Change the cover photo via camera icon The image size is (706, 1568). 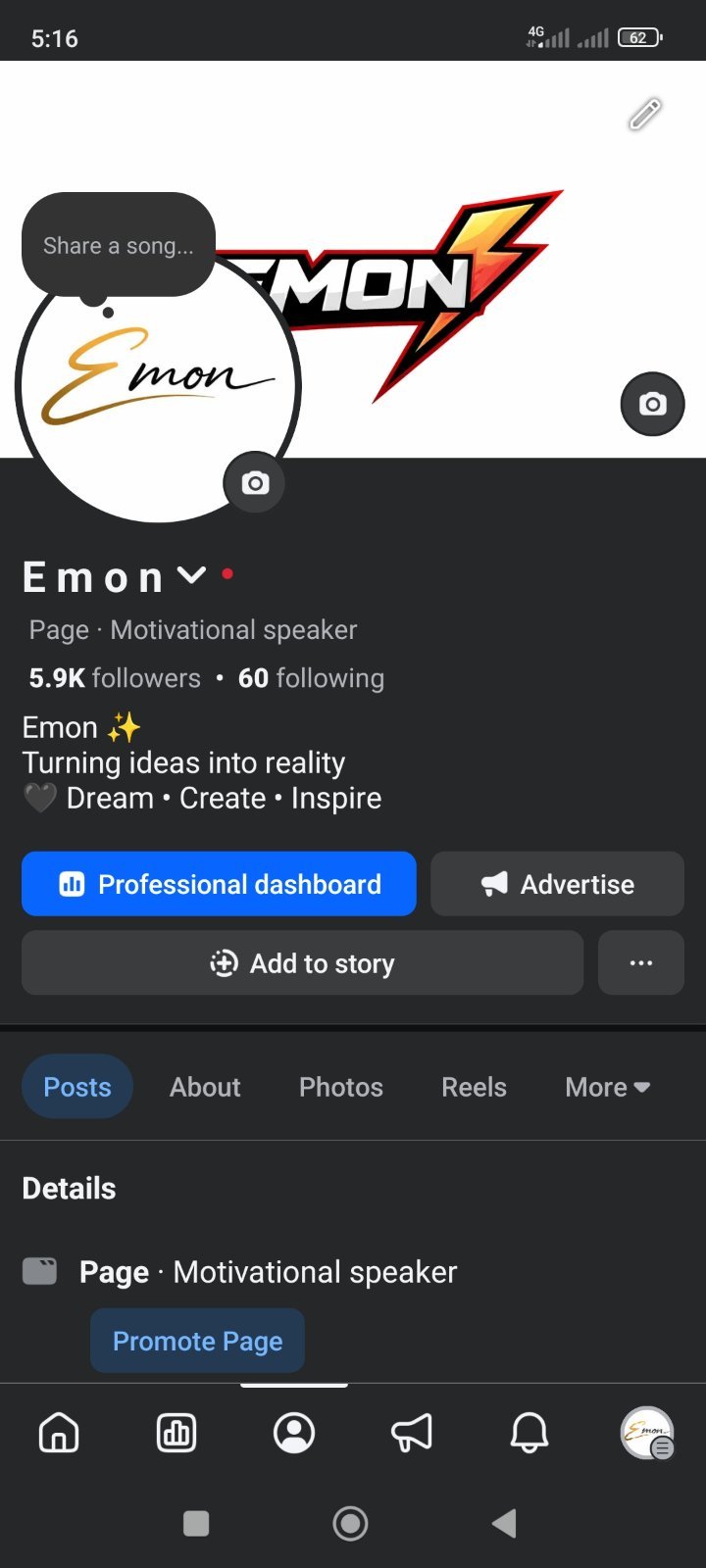pos(652,404)
